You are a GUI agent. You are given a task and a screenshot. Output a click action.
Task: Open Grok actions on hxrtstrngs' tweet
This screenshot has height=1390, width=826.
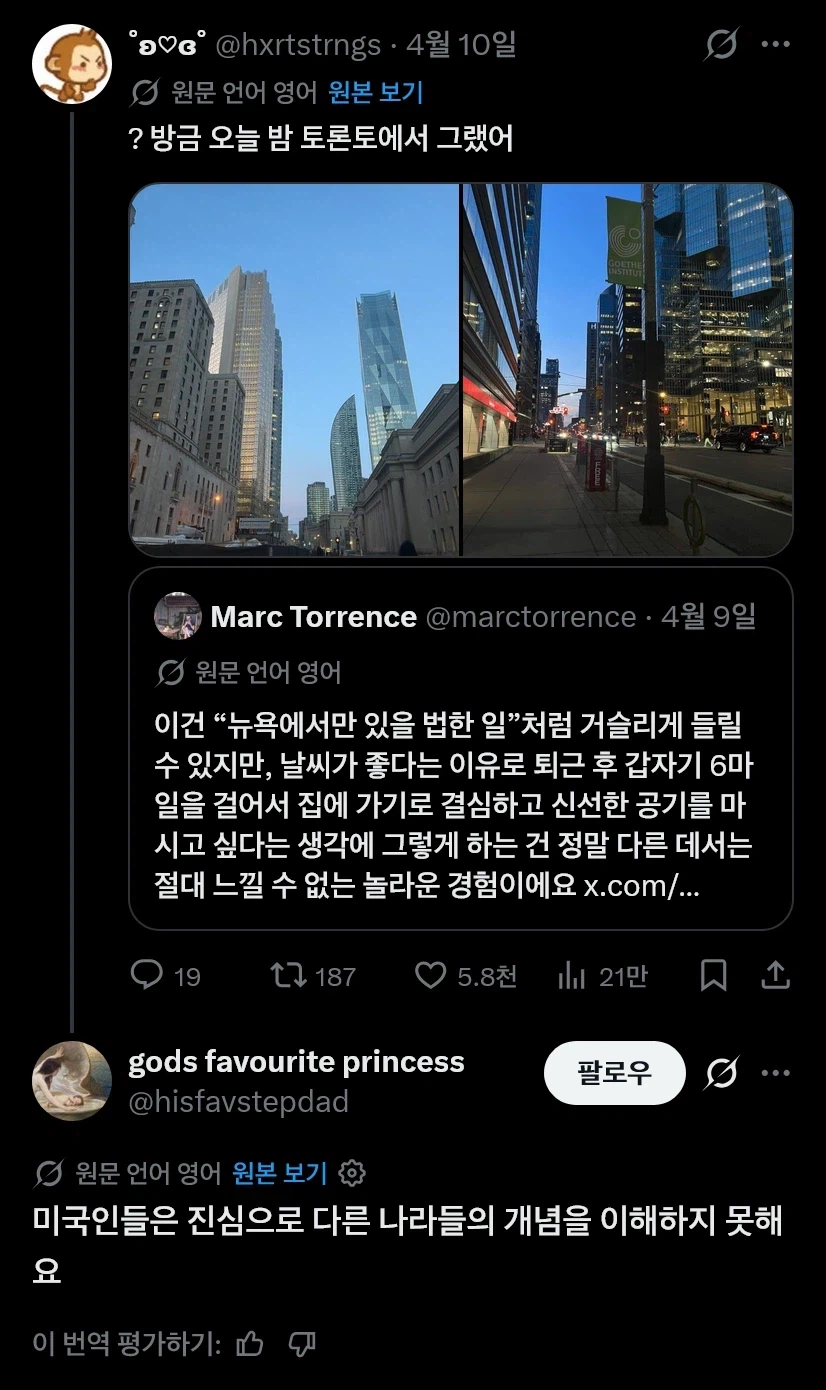pos(720,45)
